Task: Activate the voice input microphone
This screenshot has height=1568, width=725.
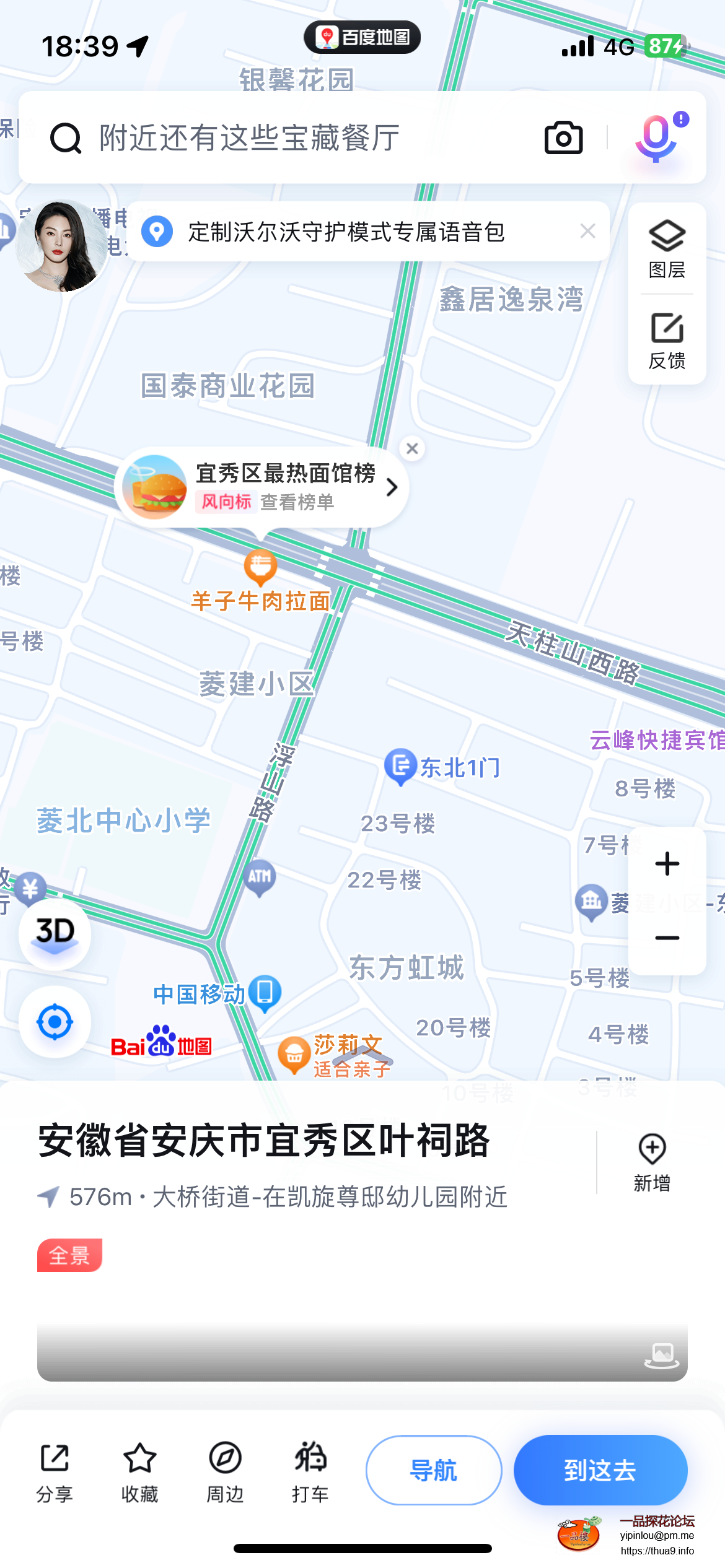Action: [657, 137]
